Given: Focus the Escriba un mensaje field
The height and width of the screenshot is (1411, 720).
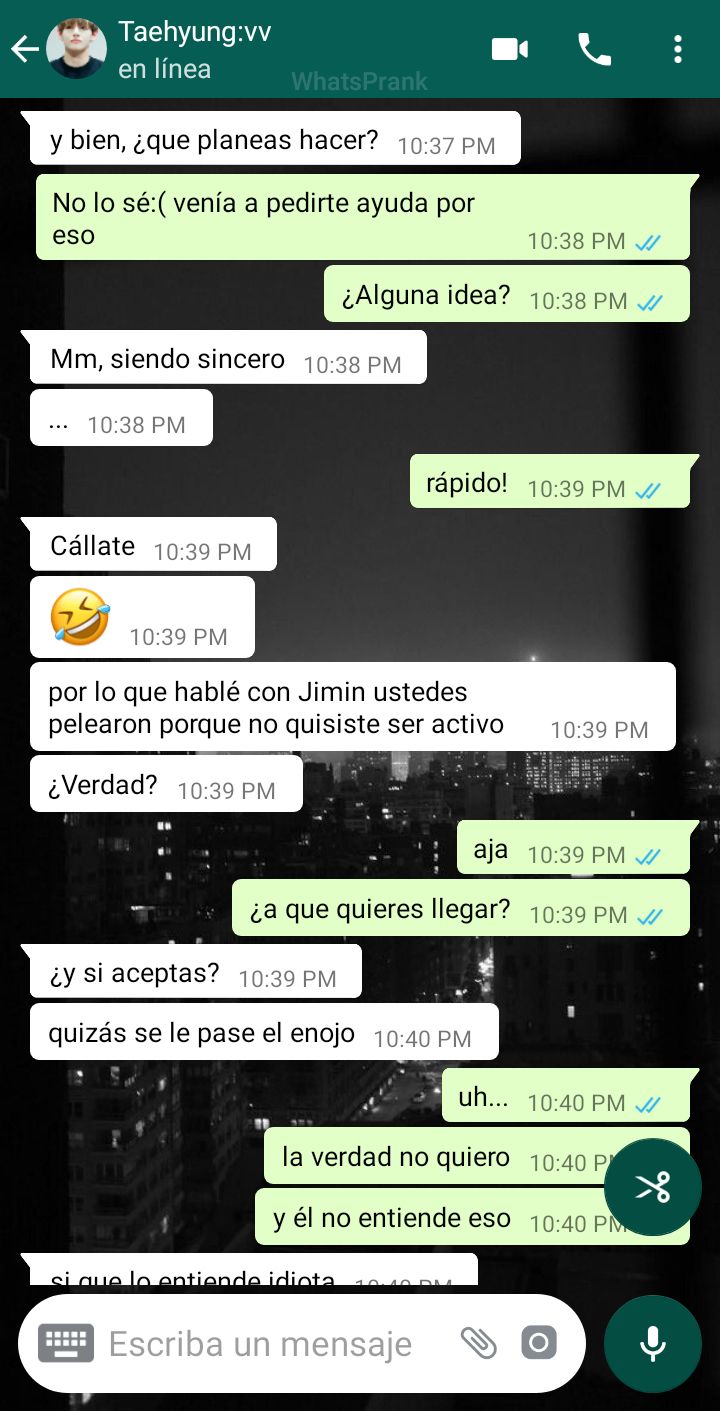Looking at the screenshot, I should (x=260, y=1344).
